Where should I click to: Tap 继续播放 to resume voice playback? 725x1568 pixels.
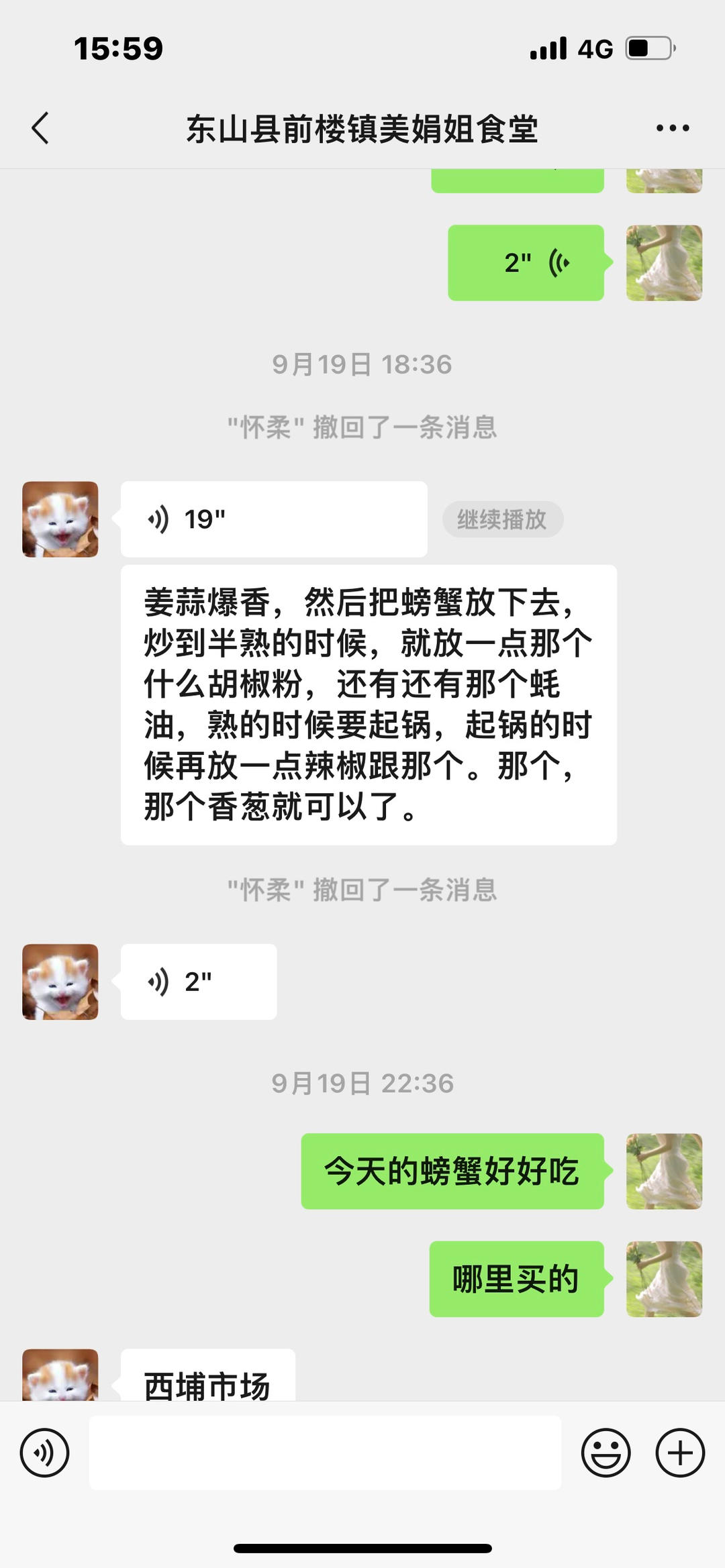502,518
